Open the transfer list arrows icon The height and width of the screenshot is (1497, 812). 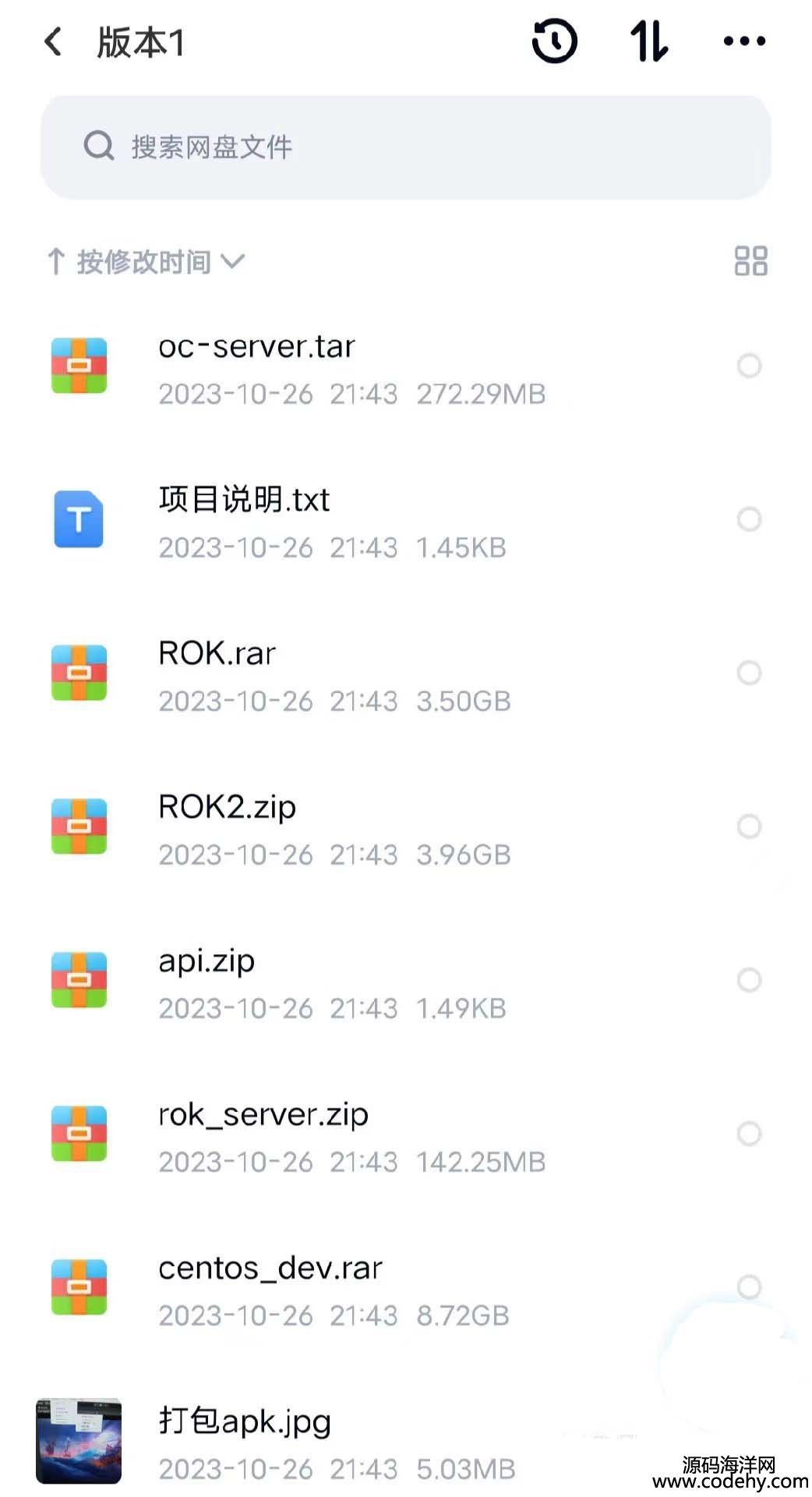pyautogui.click(x=649, y=41)
